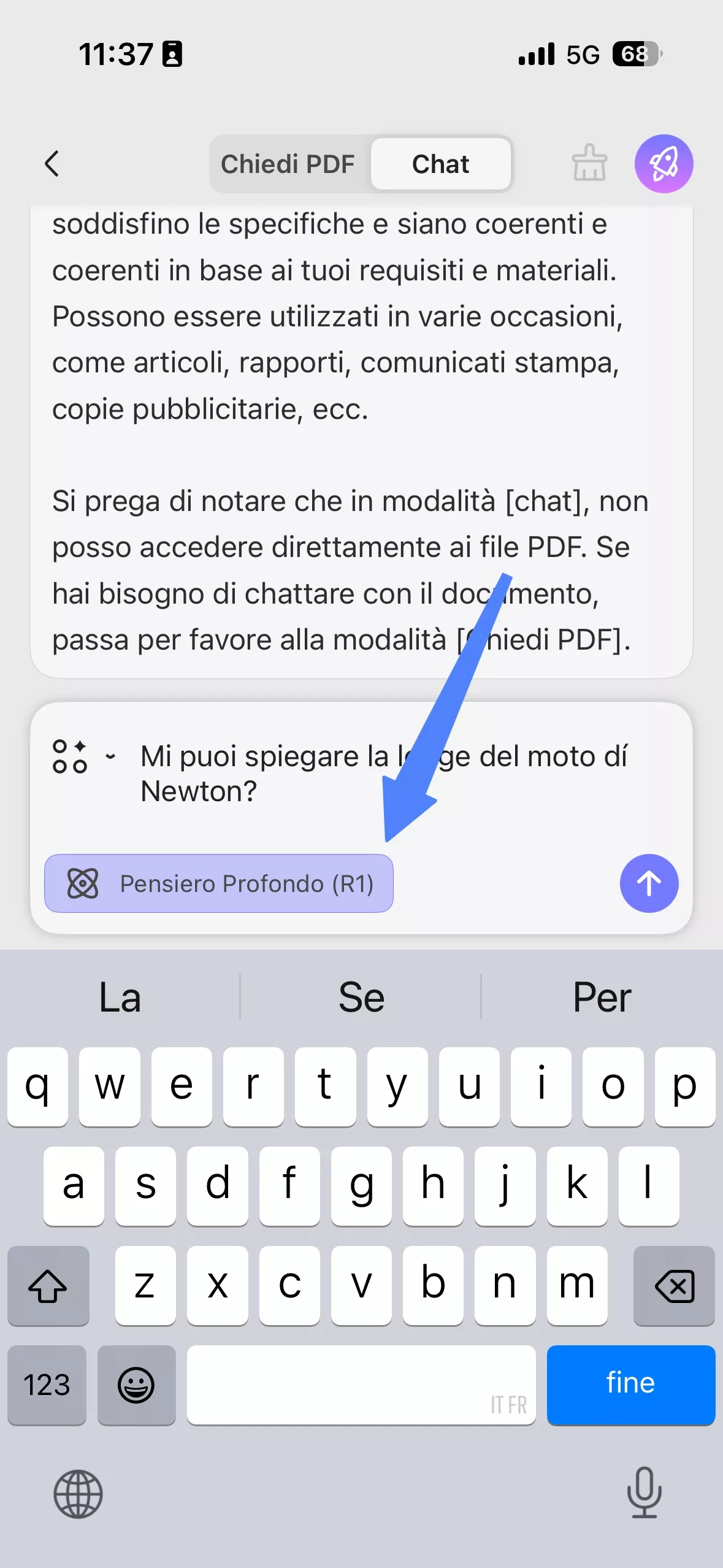This screenshot has width=723, height=1568.
Task: Clear the chat with the broom icon
Action: [589, 163]
